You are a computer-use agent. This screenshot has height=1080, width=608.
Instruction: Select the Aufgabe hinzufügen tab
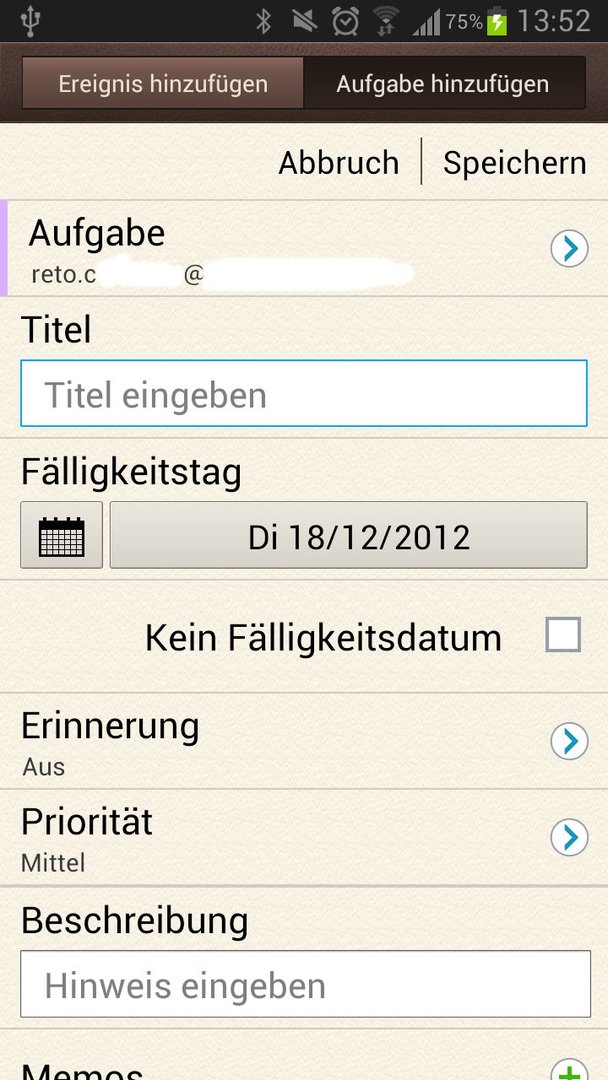pos(445,83)
